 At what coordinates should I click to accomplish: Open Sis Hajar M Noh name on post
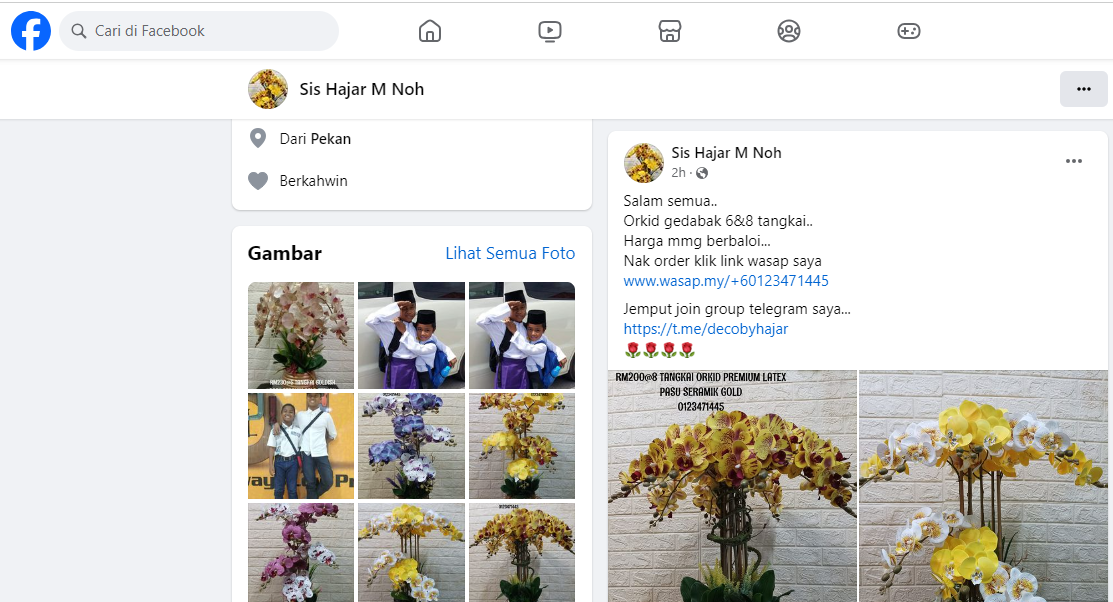click(x=726, y=153)
